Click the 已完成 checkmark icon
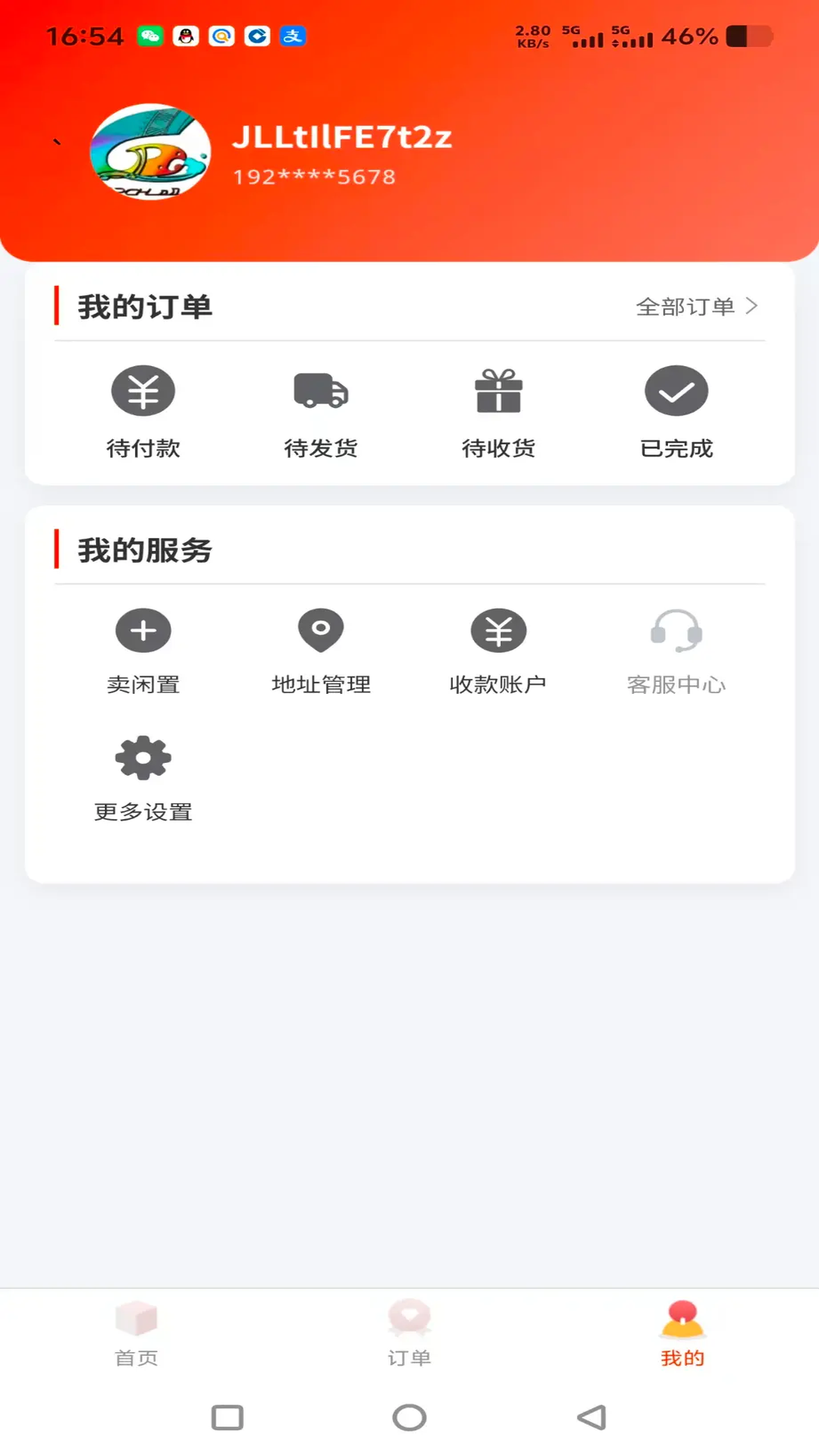 click(x=676, y=390)
